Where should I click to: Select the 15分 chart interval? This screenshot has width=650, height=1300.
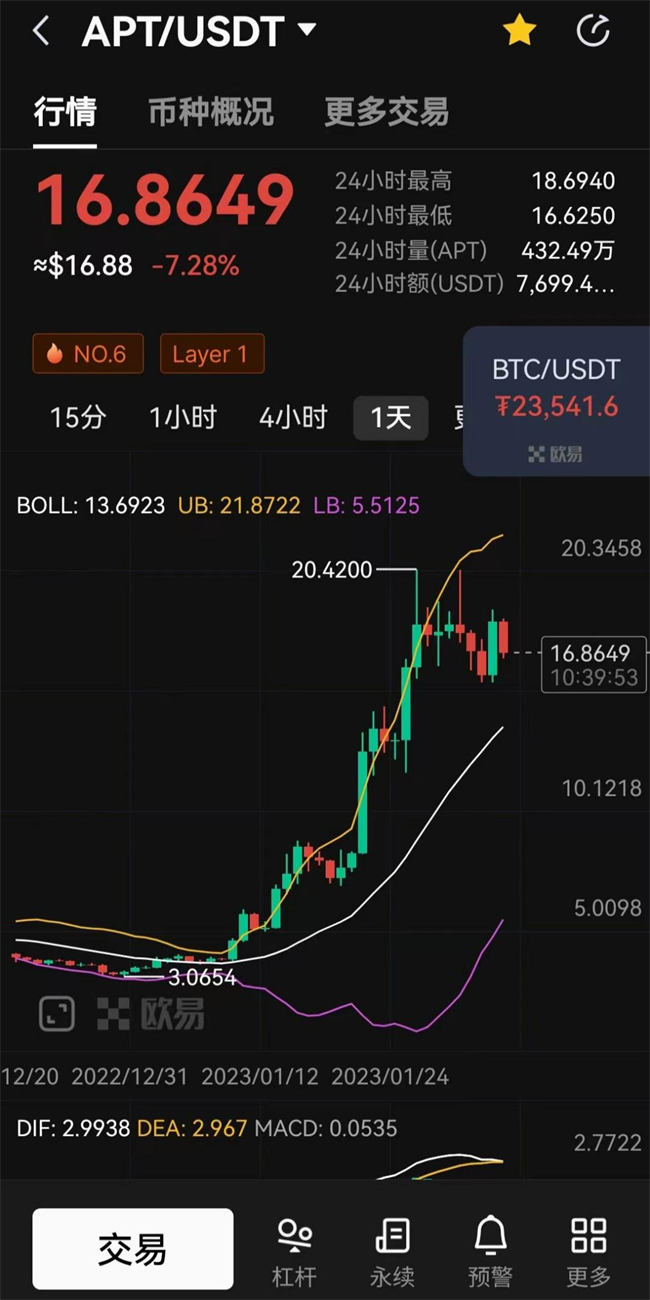(x=78, y=418)
